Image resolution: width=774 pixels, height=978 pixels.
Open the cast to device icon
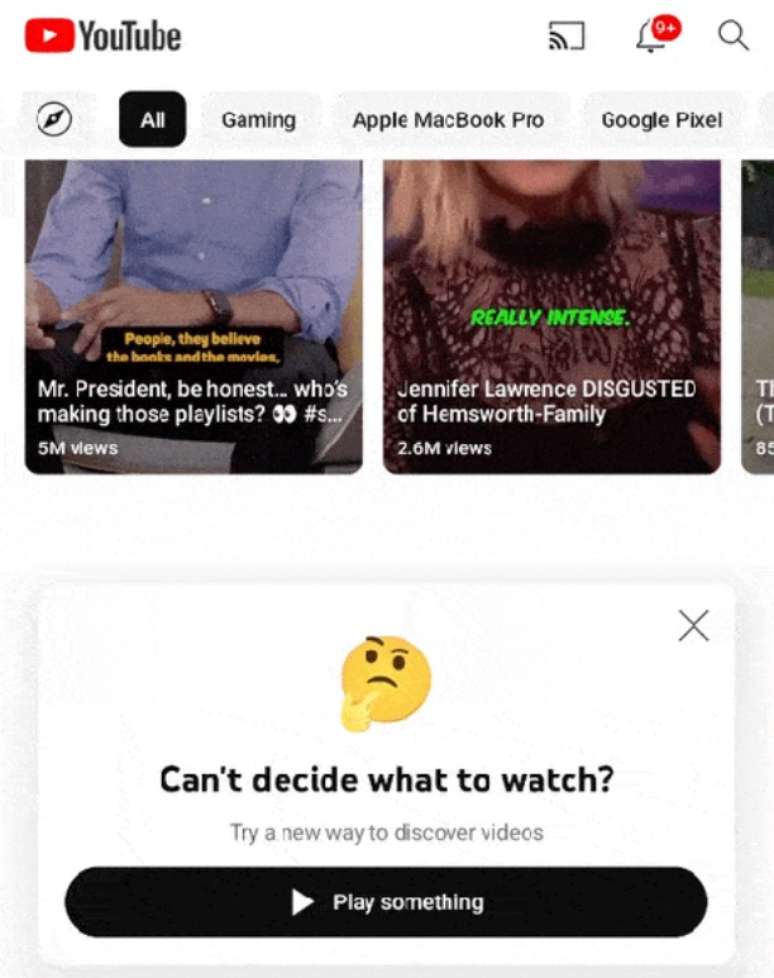pos(566,37)
